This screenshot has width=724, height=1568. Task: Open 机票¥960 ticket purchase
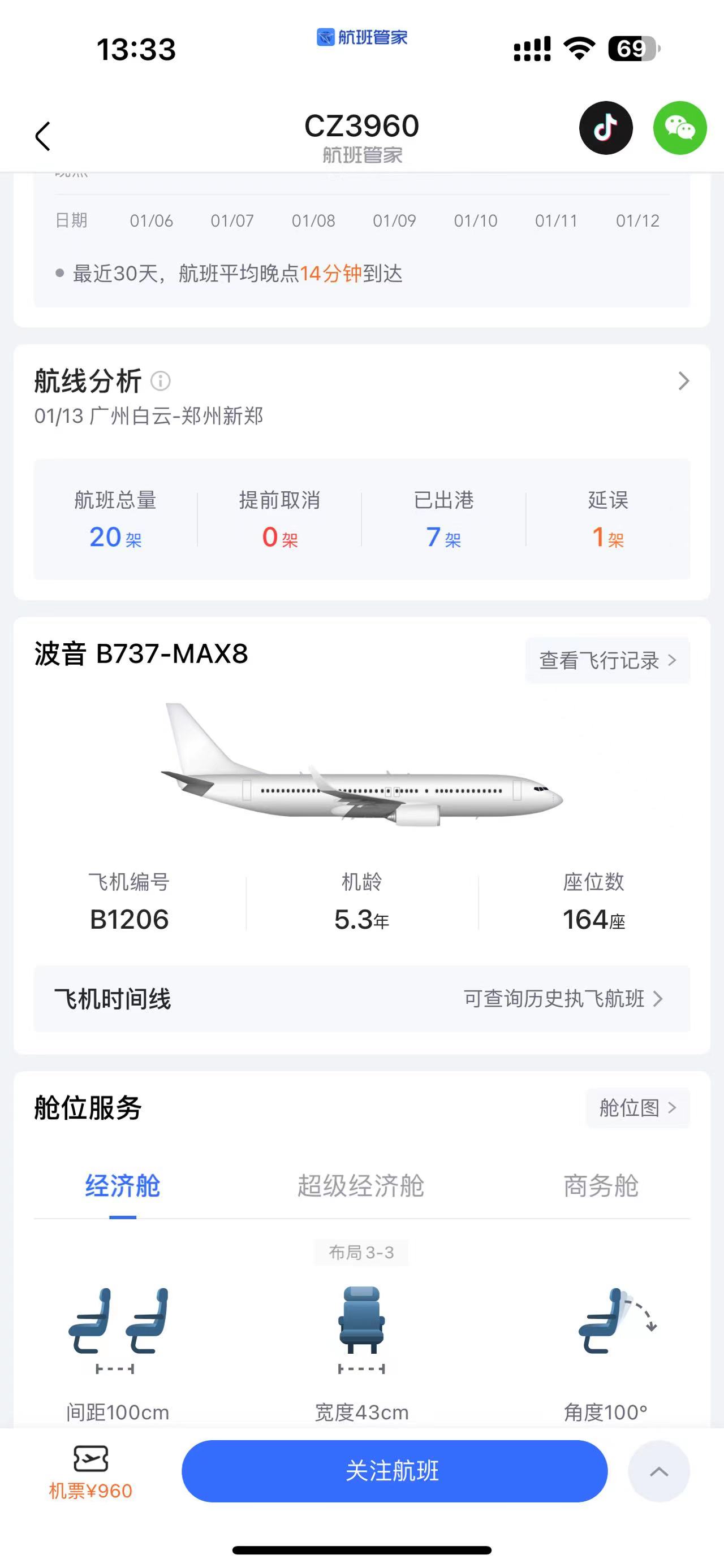(x=90, y=1472)
